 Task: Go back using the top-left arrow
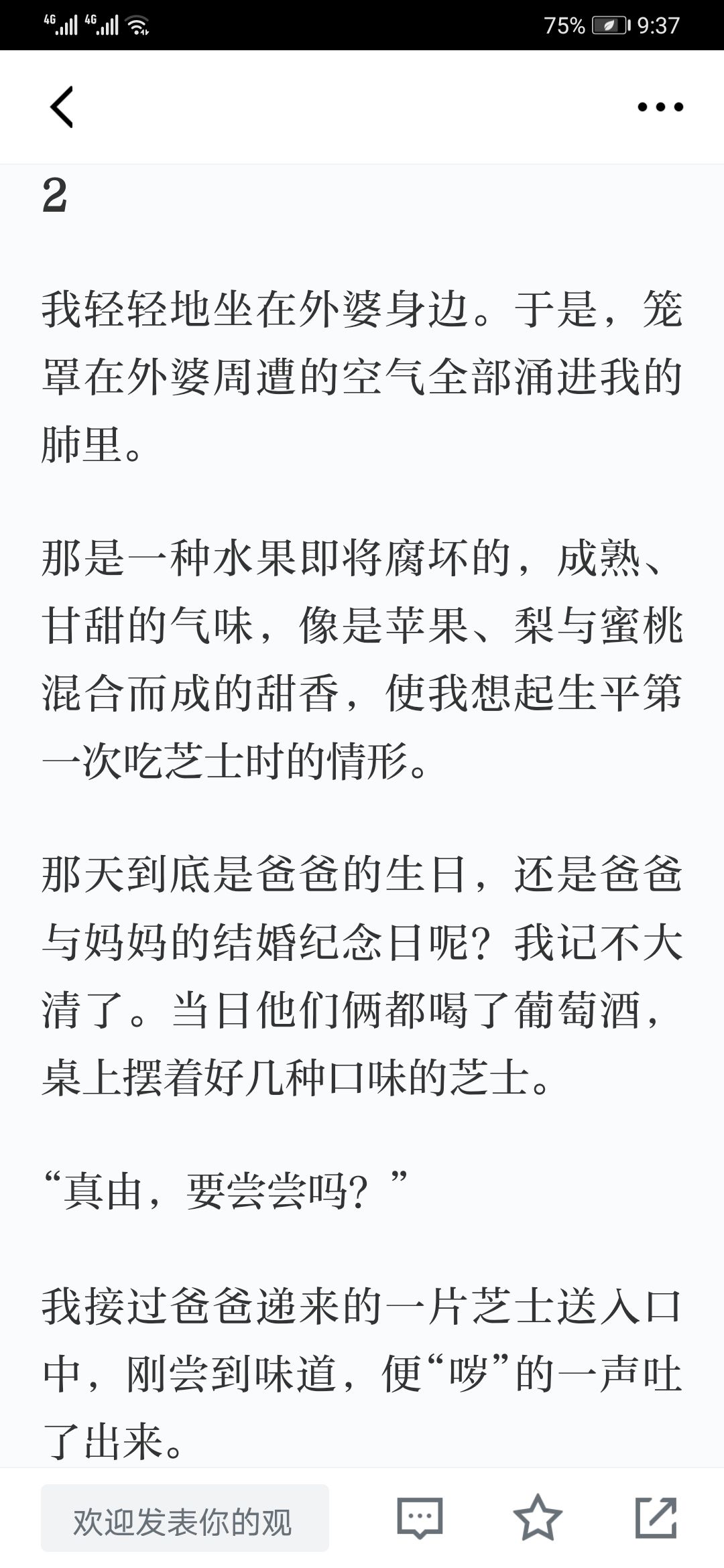pos(62,107)
